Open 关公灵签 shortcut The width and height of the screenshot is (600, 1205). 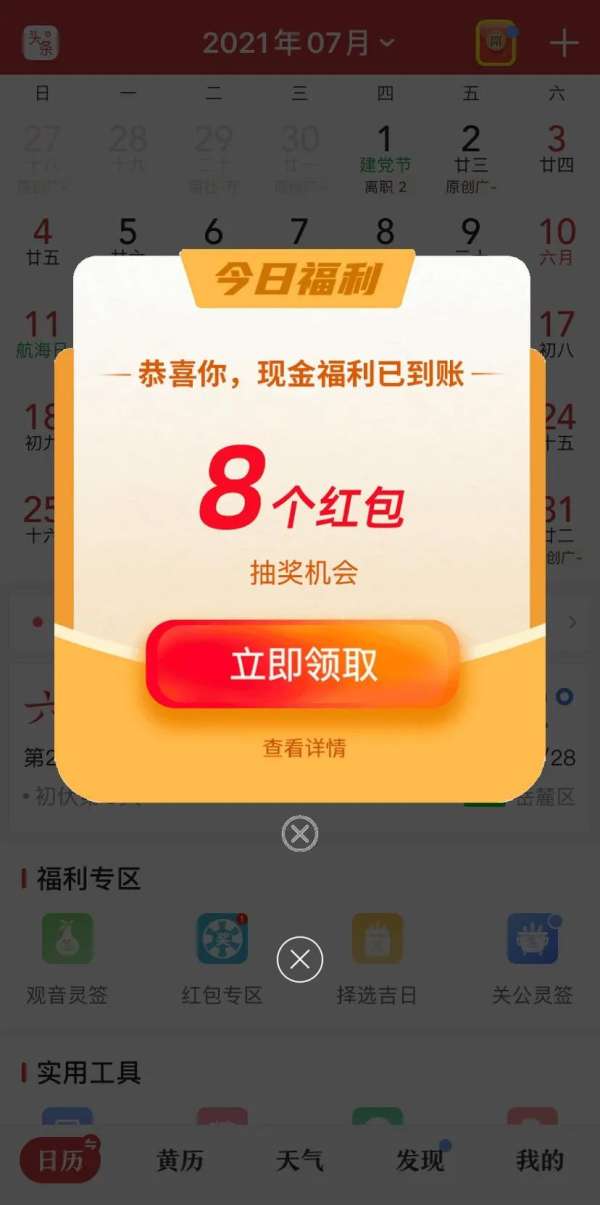(532, 957)
